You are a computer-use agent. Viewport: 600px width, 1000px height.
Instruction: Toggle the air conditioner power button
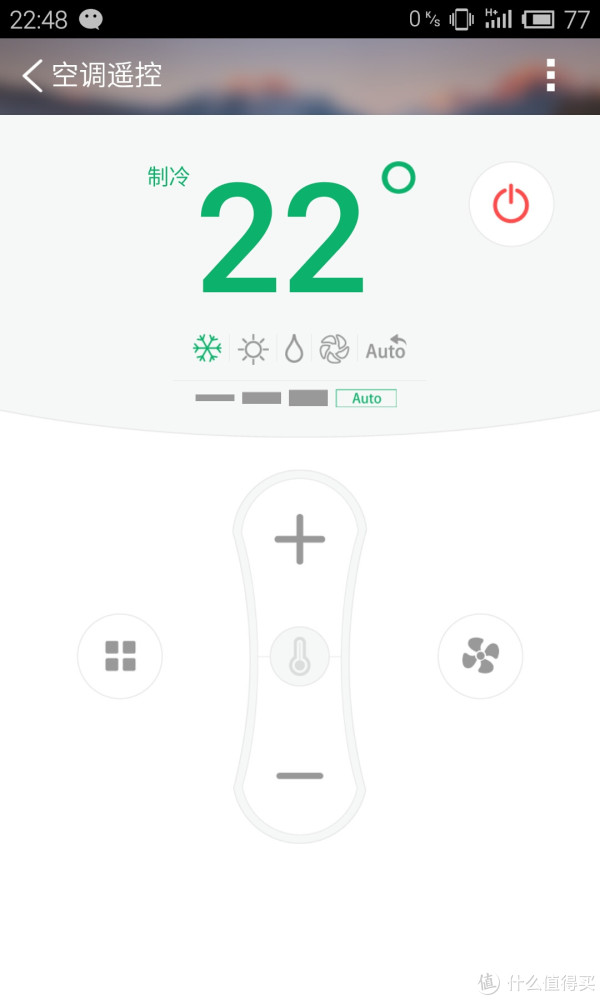(511, 204)
